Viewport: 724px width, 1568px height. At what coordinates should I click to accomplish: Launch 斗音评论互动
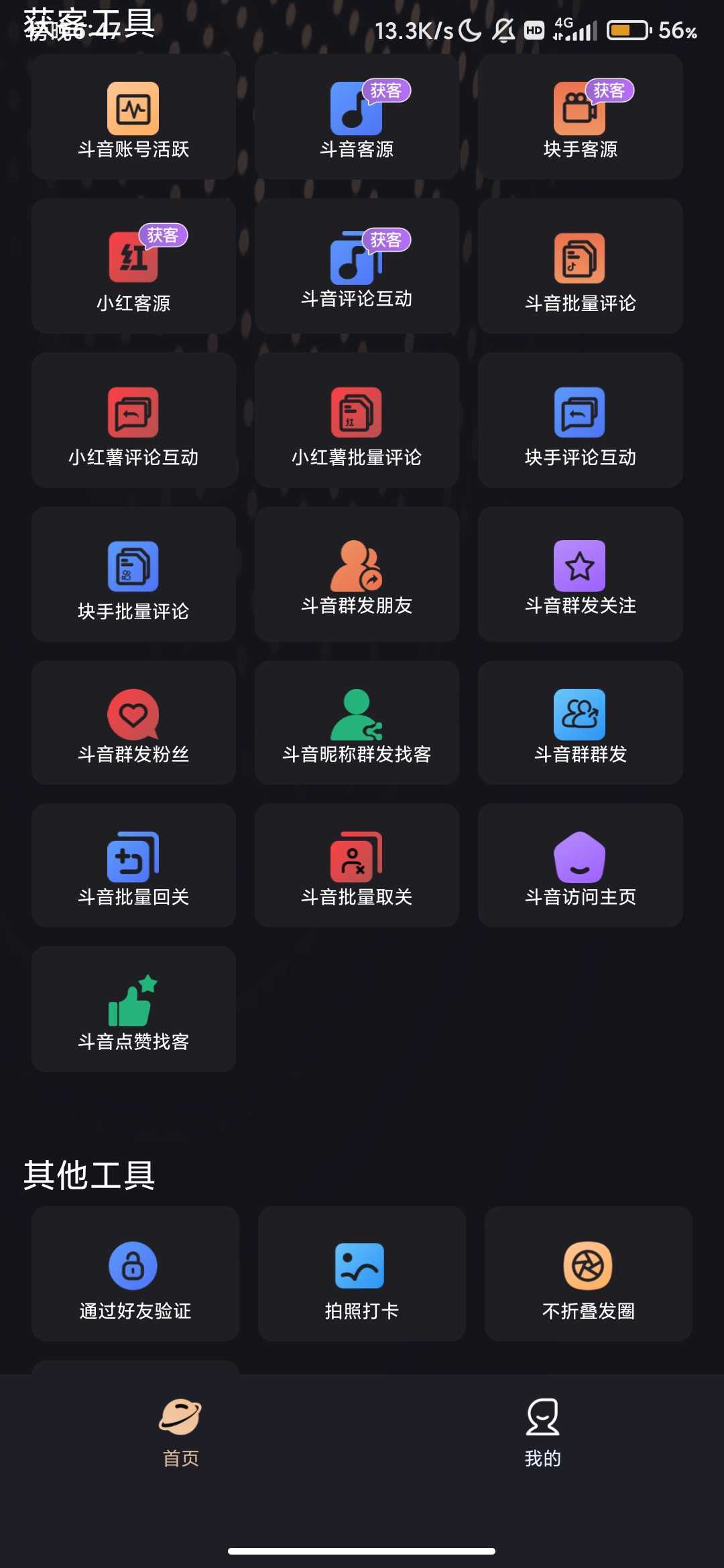tap(357, 267)
